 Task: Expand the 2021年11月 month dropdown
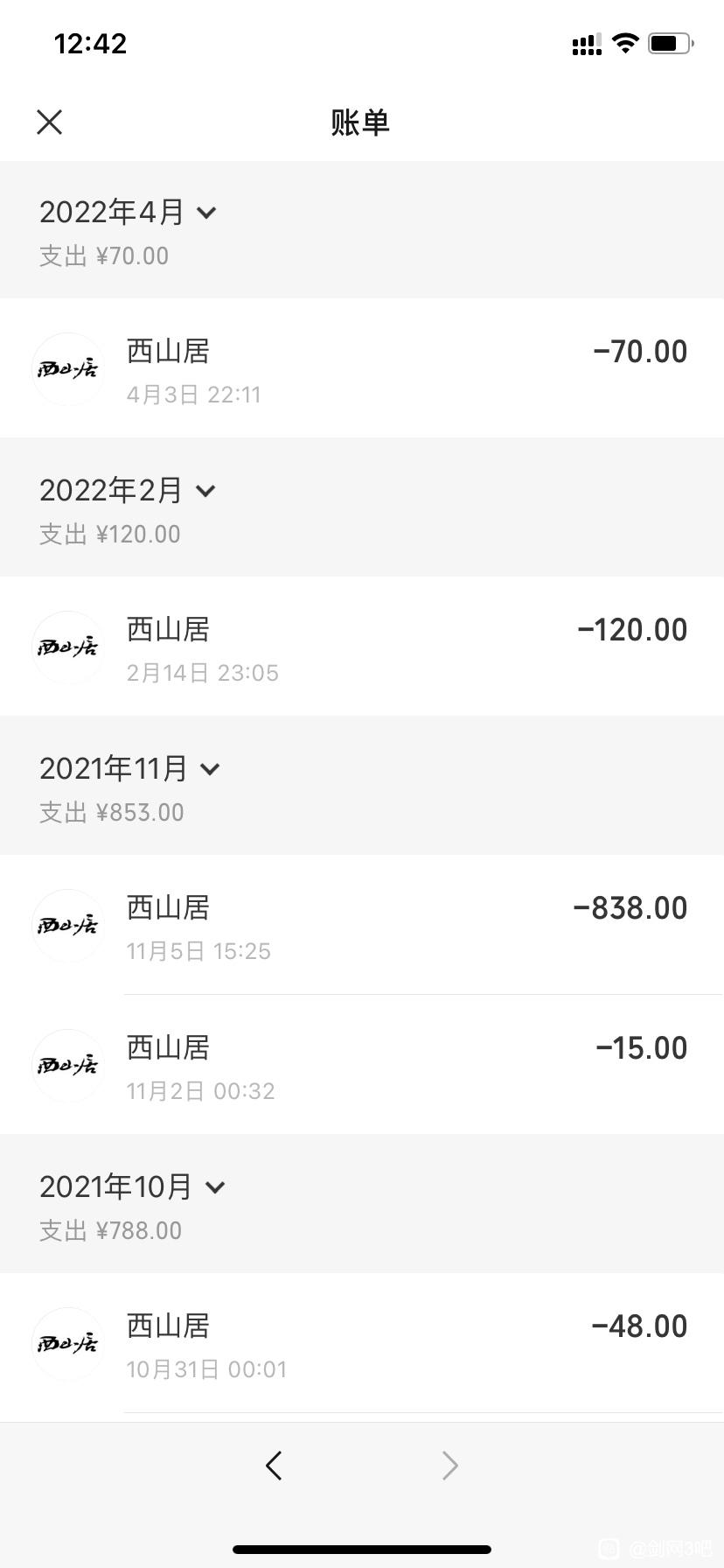[x=130, y=769]
